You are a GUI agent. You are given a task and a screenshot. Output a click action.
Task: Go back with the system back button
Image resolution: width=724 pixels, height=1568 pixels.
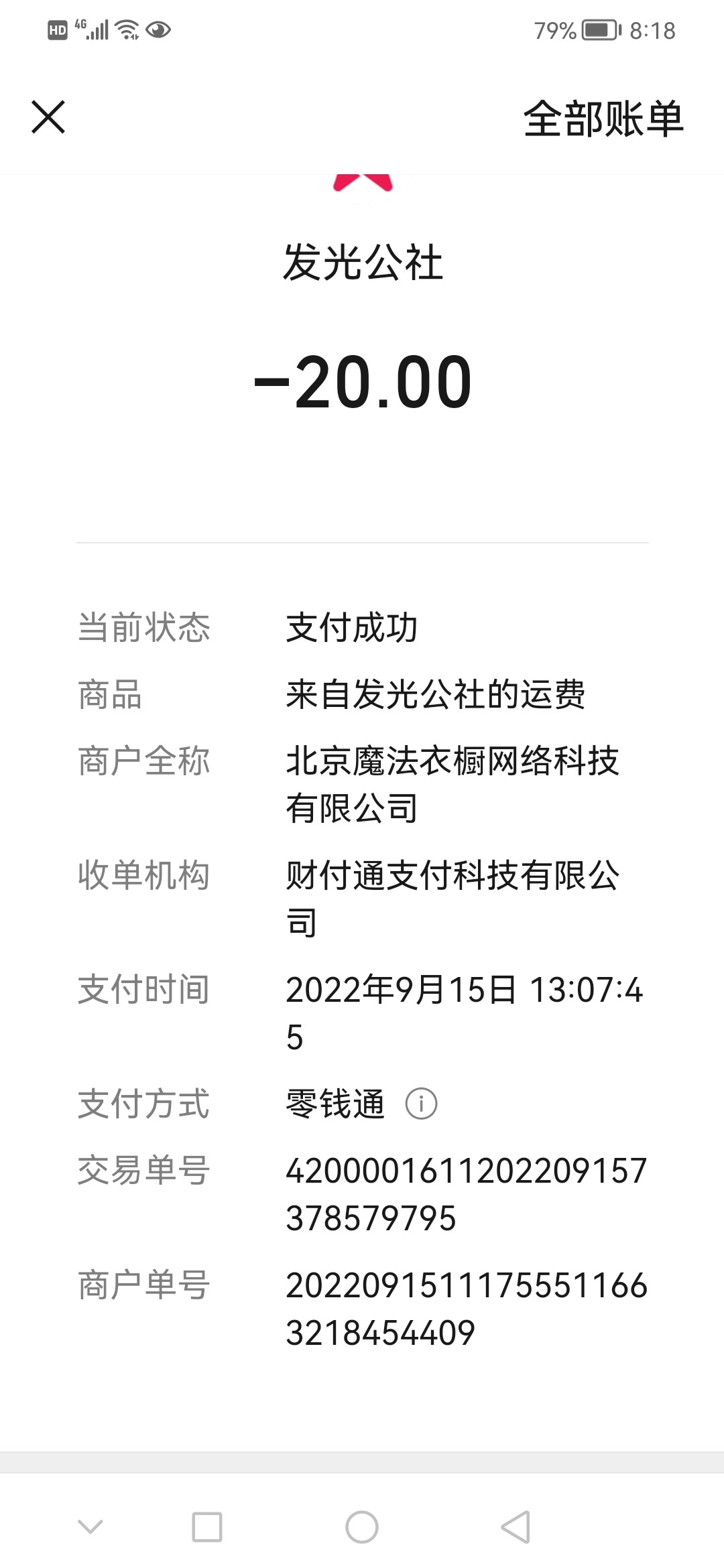[516, 1527]
